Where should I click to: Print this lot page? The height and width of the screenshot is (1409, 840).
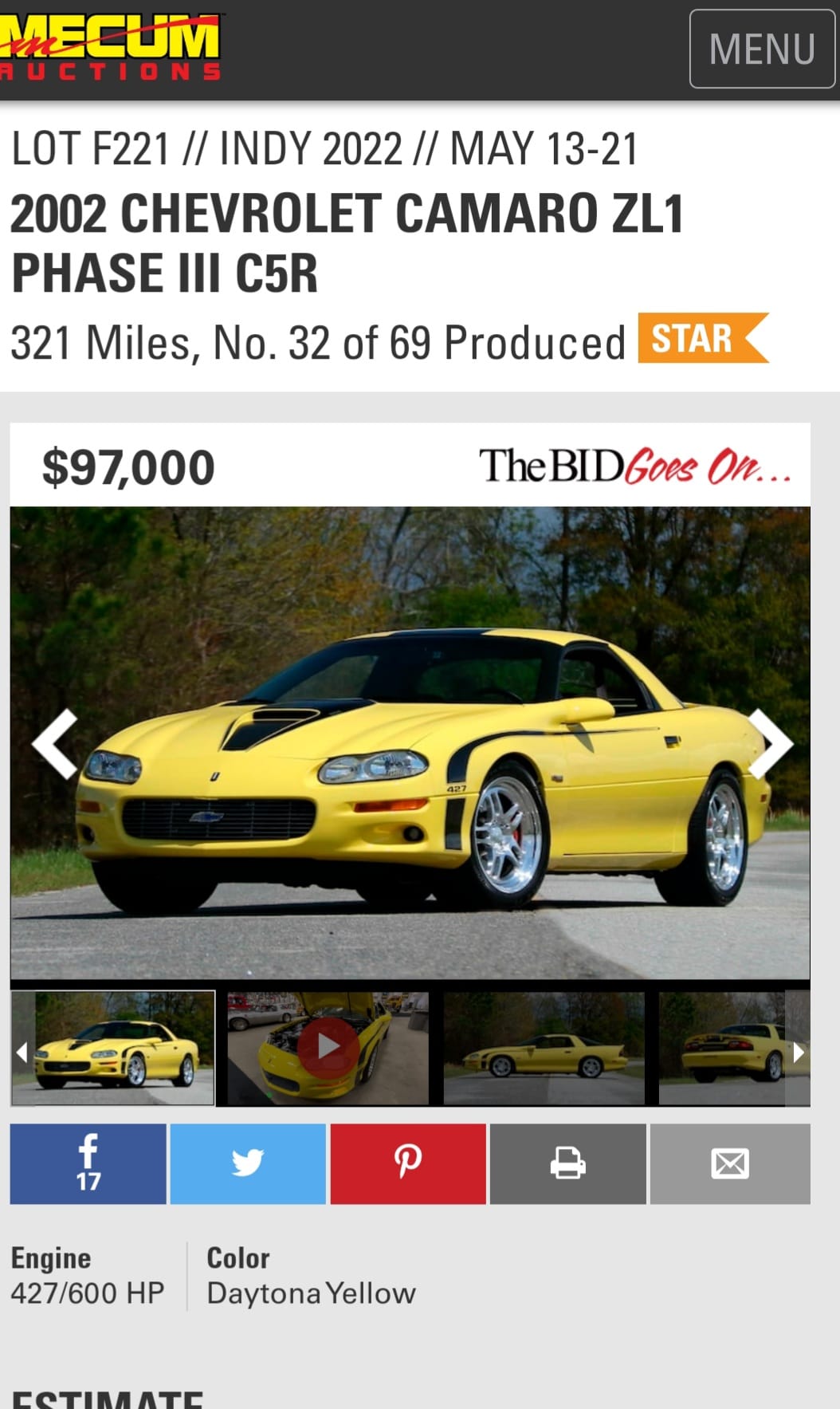(x=567, y=1163)
